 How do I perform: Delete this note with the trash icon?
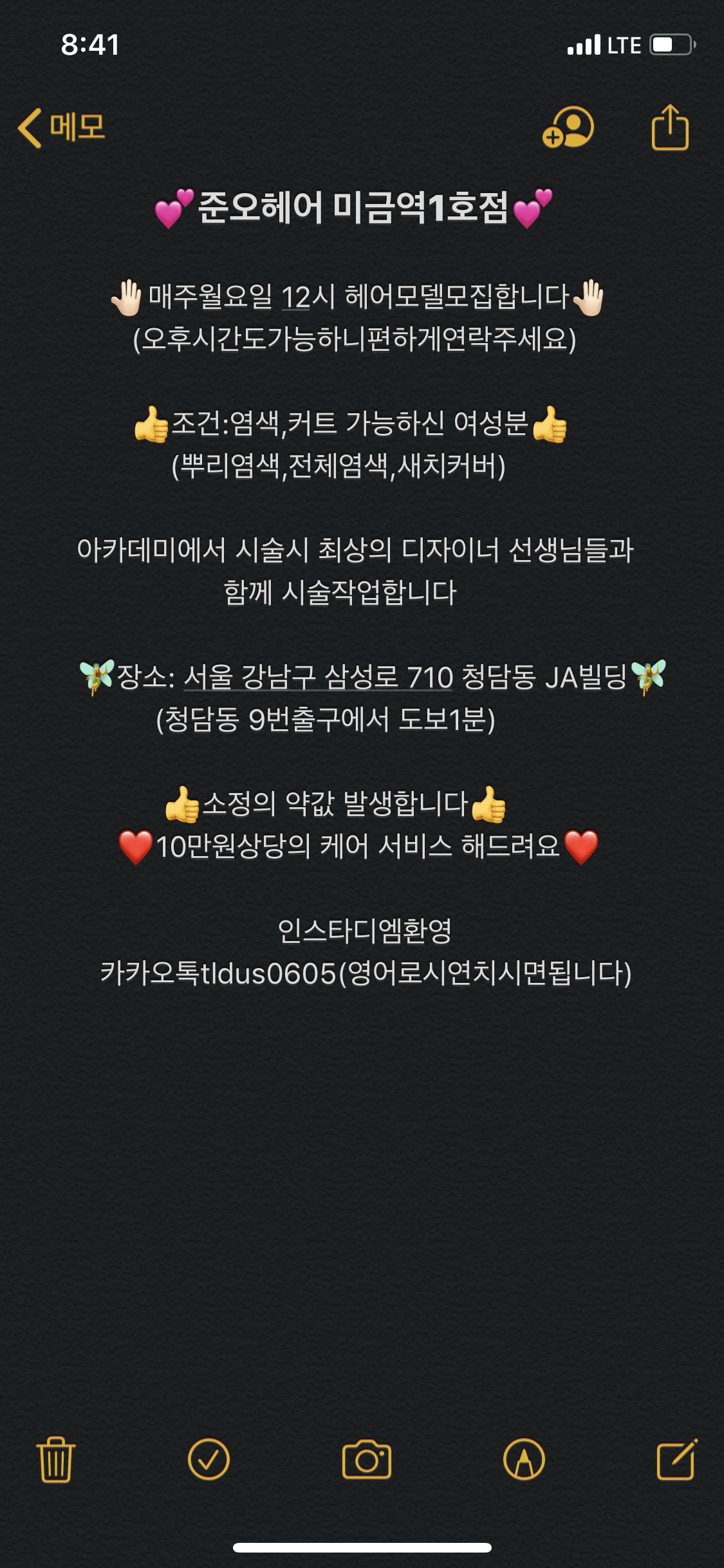pyautogui.click(x=56, y=1459)
